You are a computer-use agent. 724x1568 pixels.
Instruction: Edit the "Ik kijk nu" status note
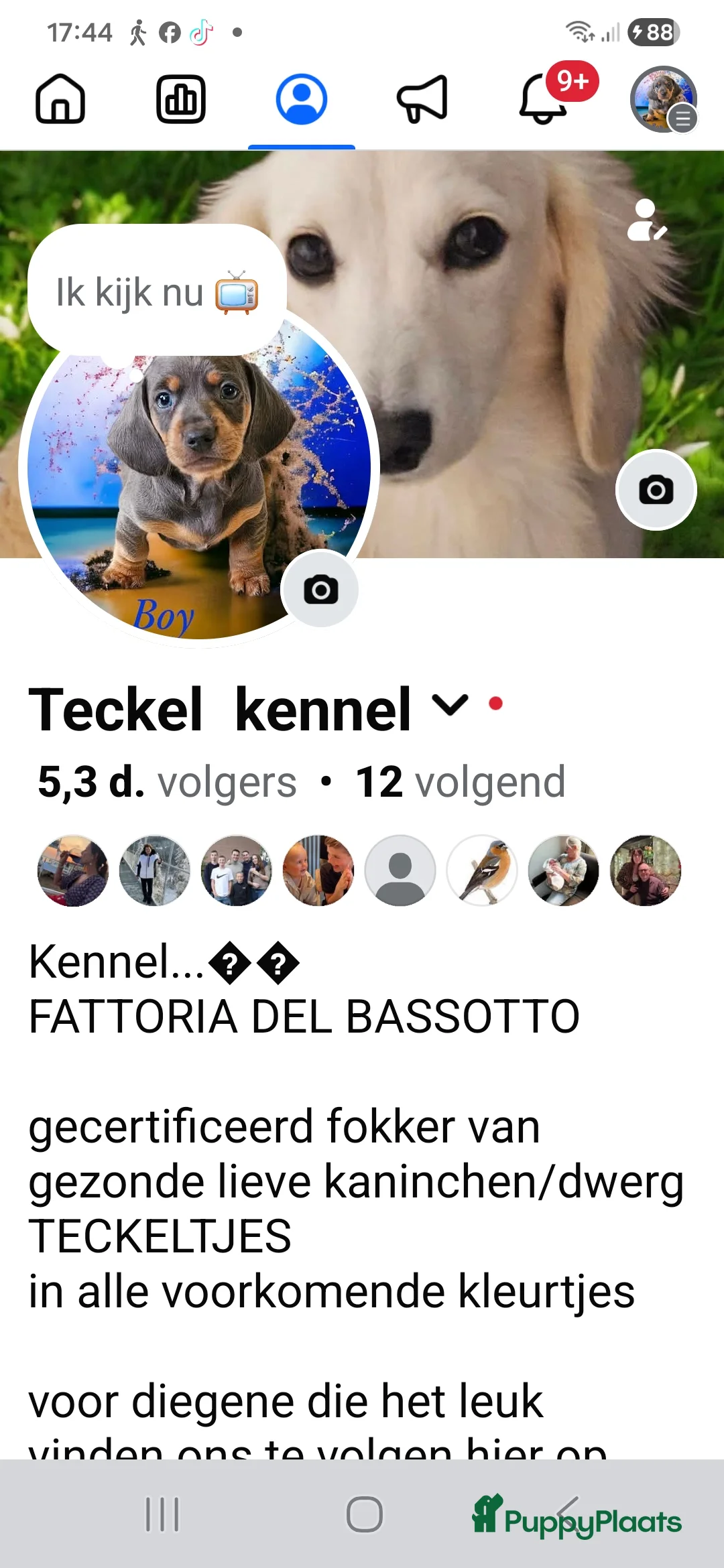pos(157,292)
